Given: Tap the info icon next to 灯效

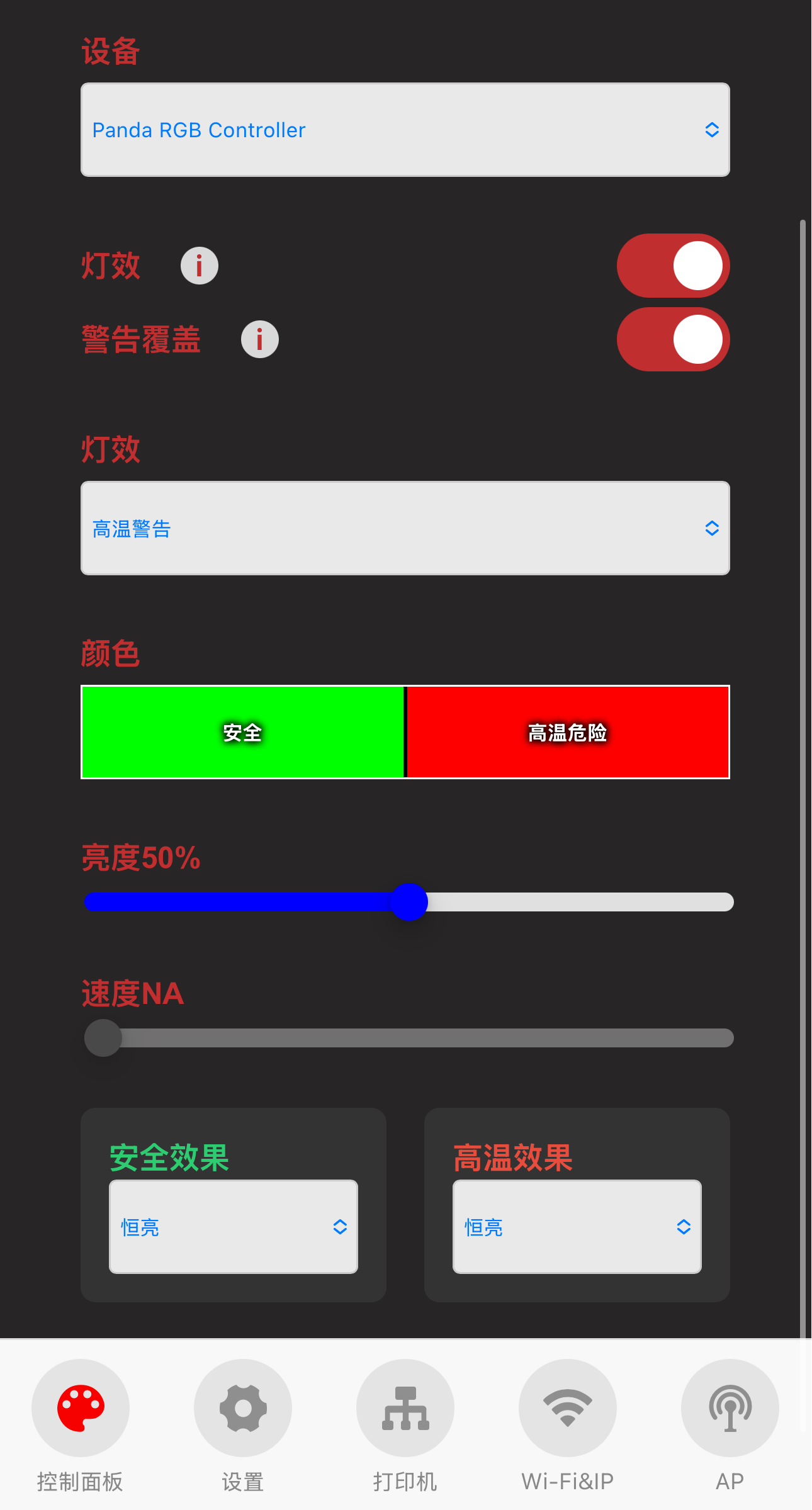Looking at the screenshot, I should 199,266.
